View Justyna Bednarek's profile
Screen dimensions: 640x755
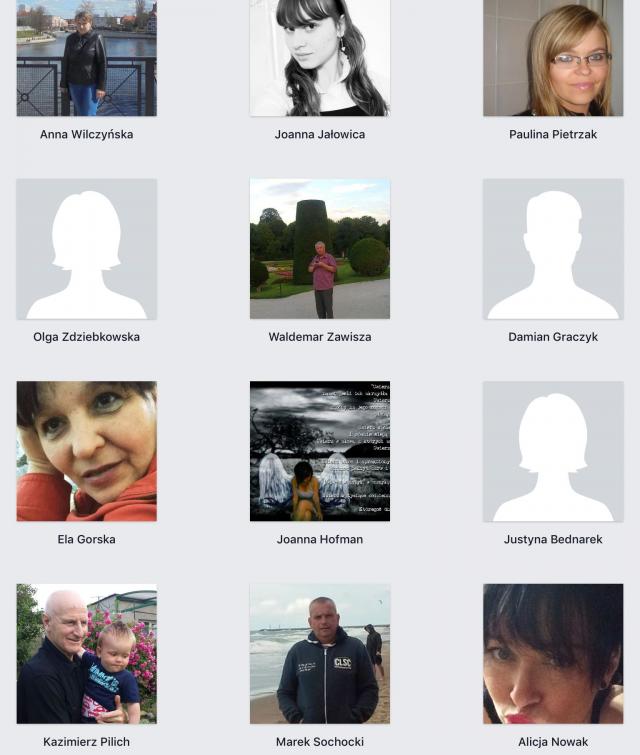pos(553,451)
